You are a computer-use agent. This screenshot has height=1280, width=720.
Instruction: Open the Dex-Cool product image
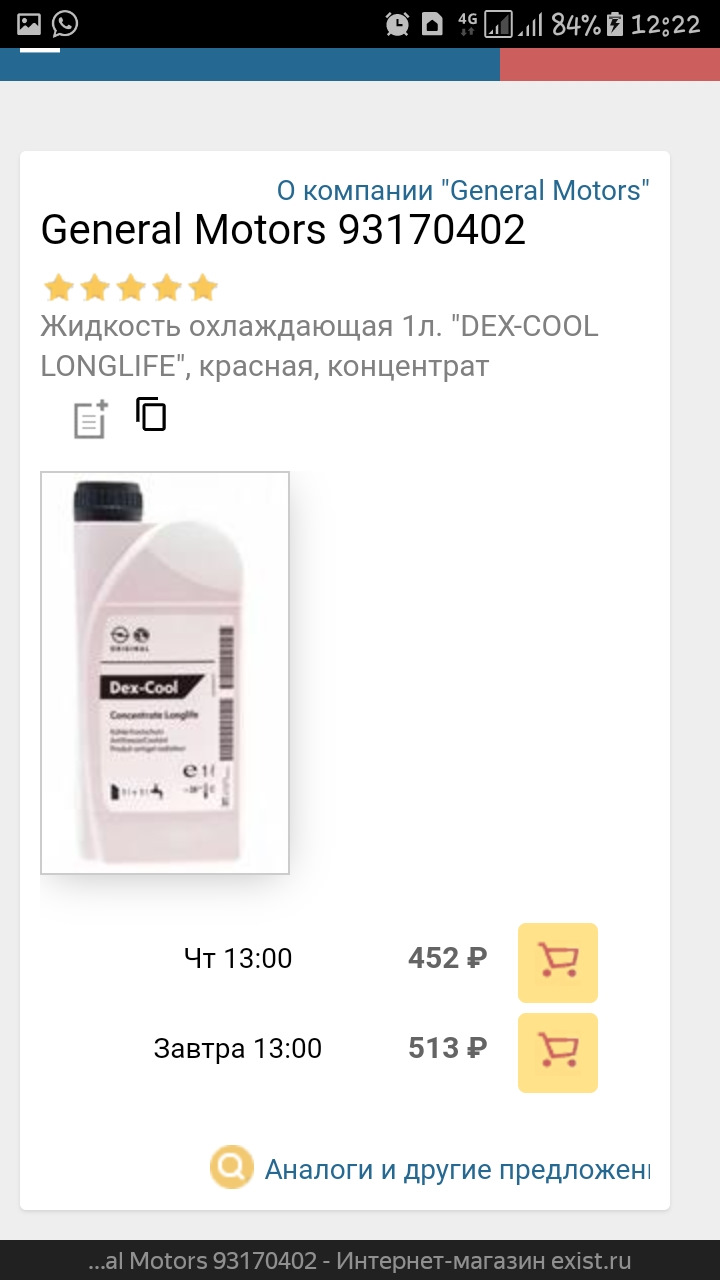(x=165, y=672)
